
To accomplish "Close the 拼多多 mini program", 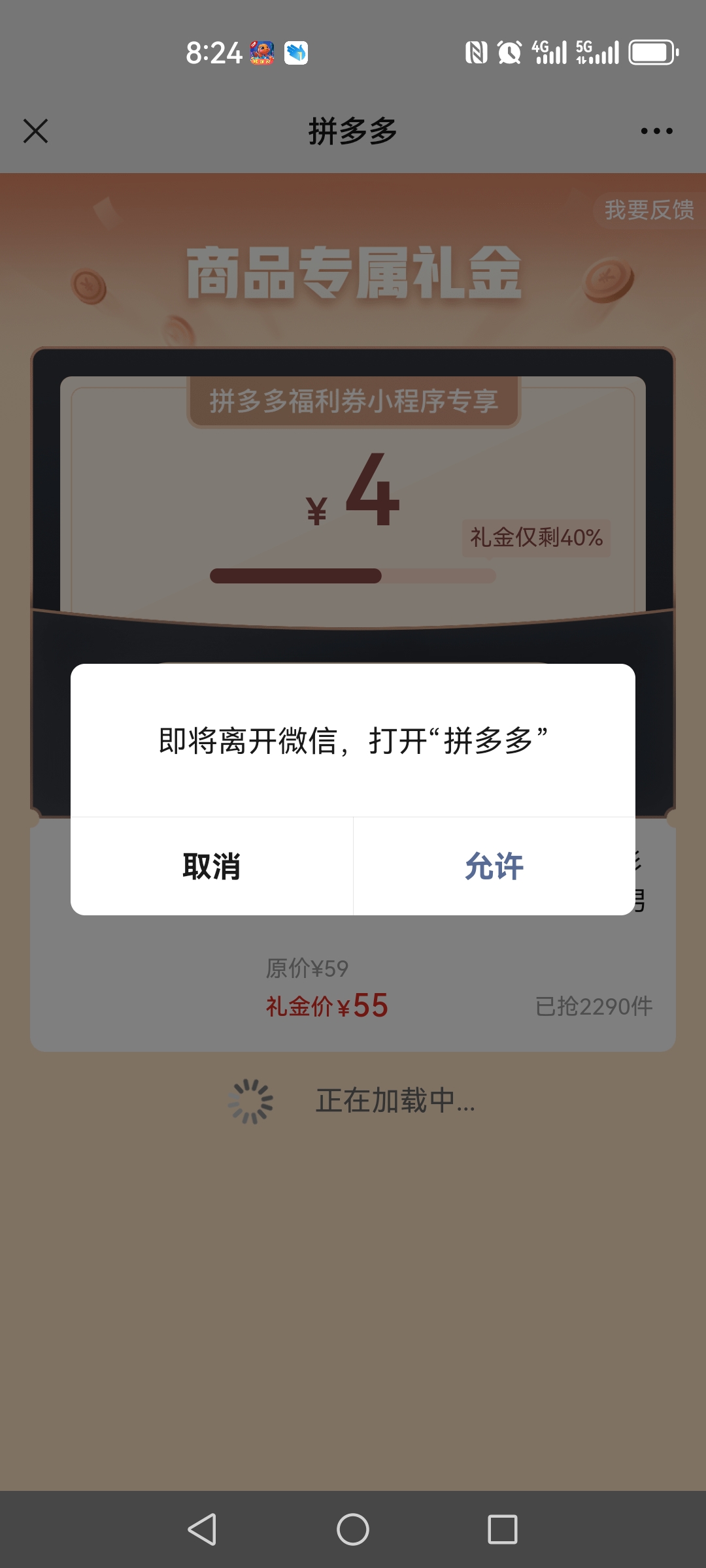I will tap(36, 131).
